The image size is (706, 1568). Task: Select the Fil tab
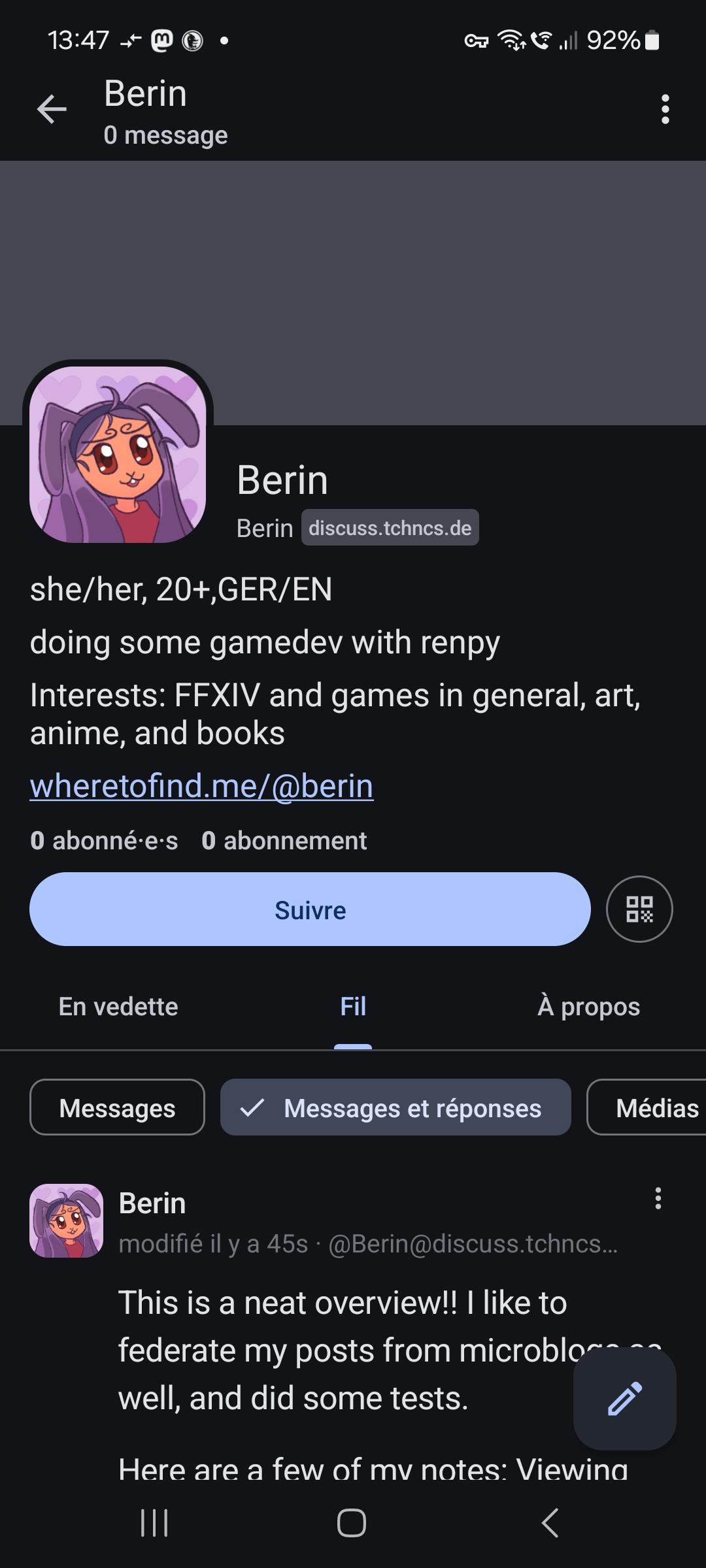pos(353,1007)
